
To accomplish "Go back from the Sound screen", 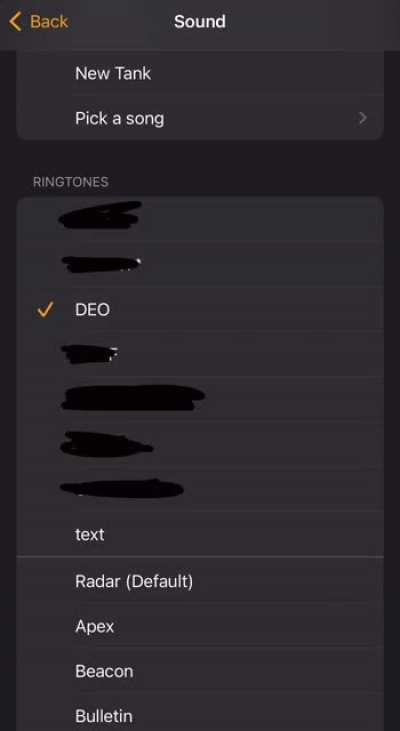I will (39, 21).
